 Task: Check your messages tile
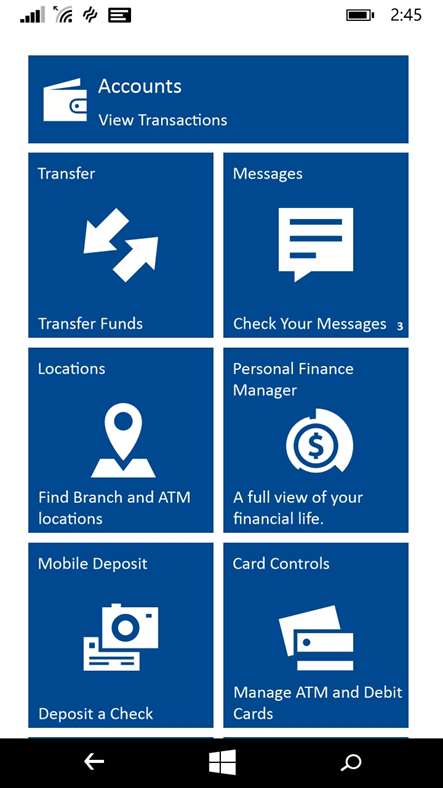316,245
